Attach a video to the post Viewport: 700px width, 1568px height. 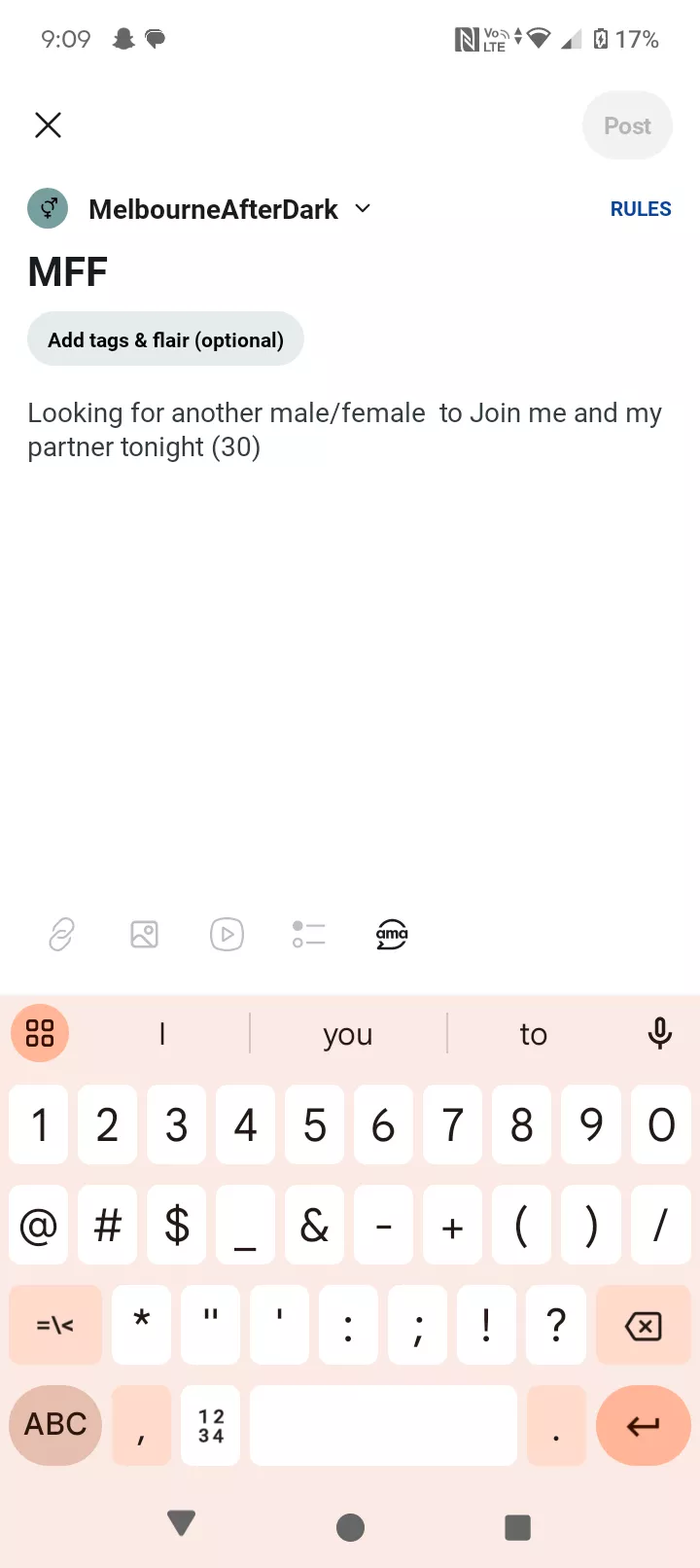coord(227,935)
